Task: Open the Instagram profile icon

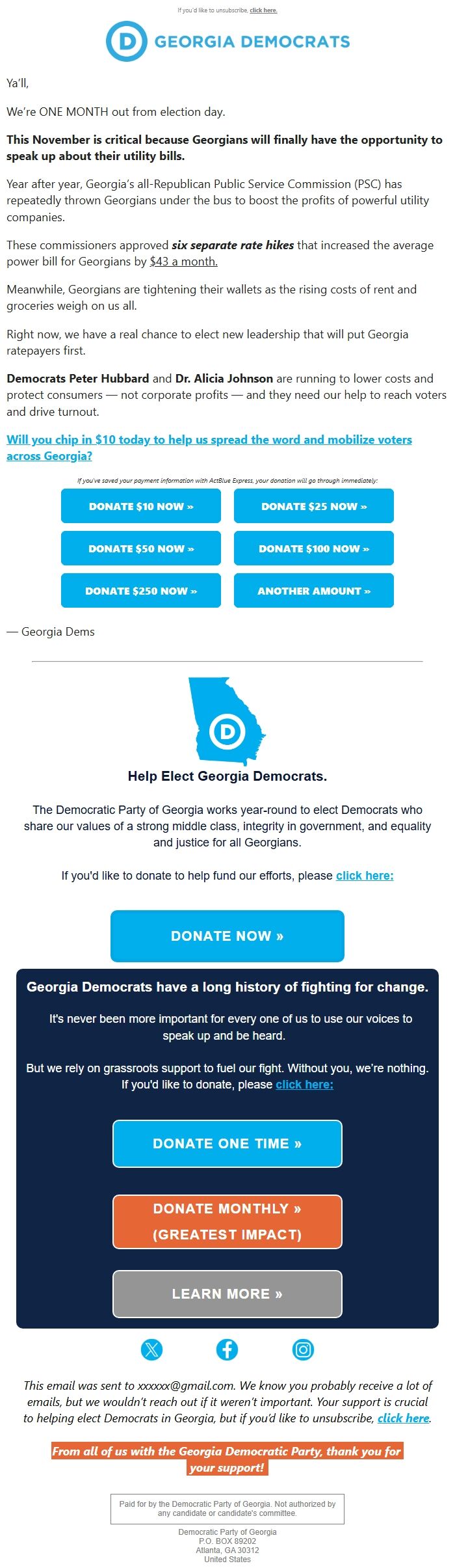Action: point(303,1350)
